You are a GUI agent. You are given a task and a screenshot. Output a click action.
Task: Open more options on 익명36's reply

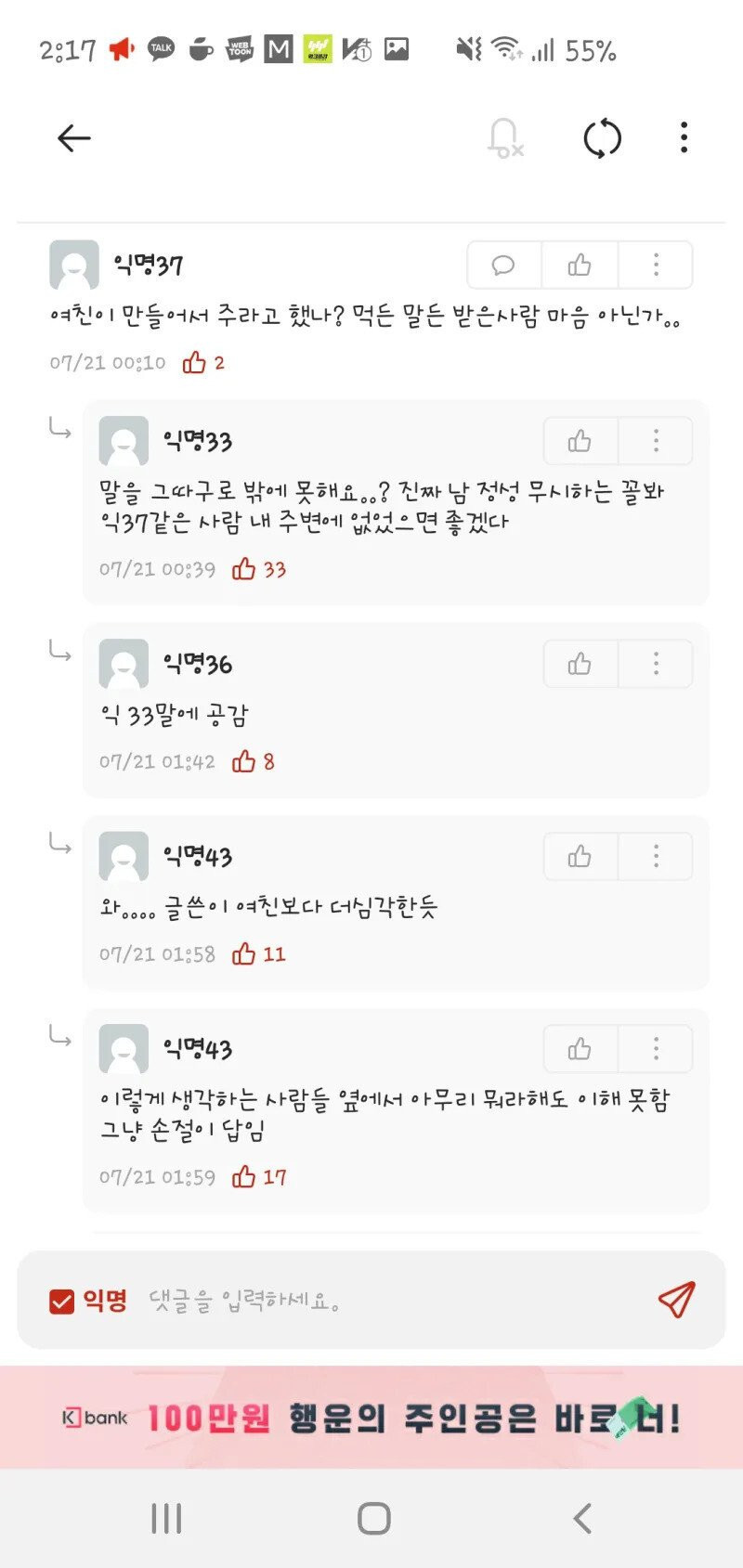[656, 664]
